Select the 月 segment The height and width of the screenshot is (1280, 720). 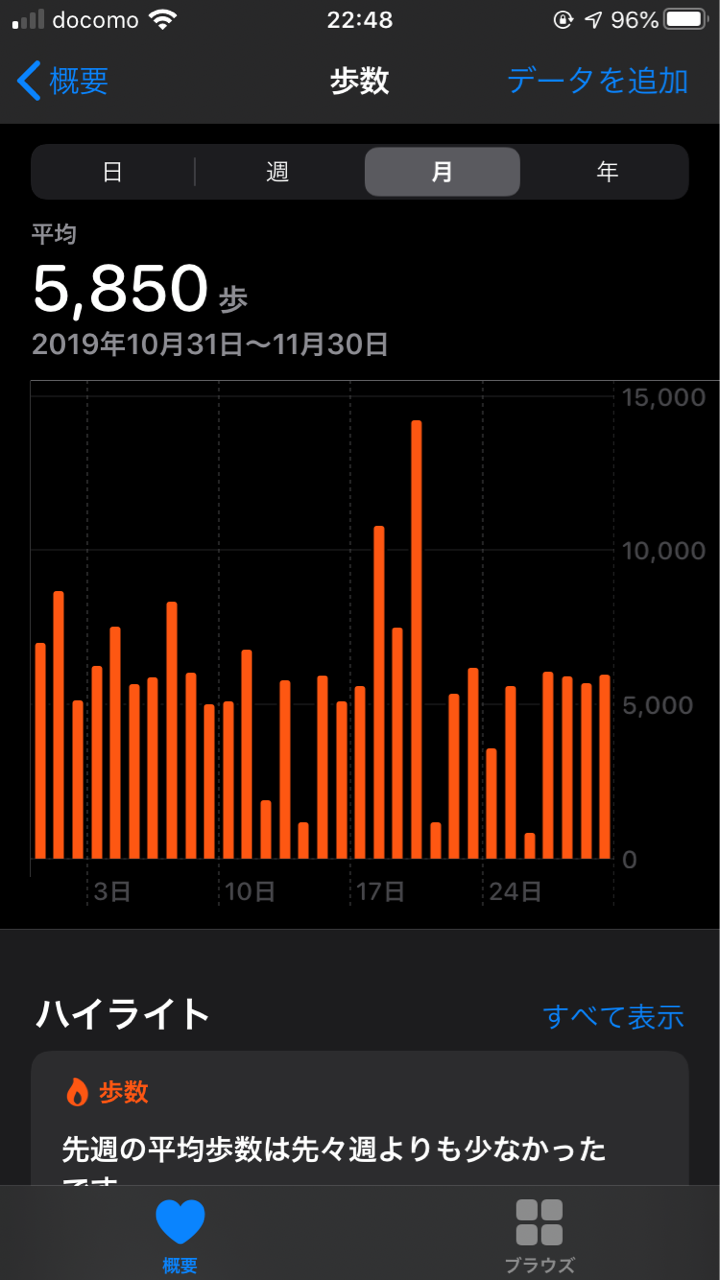pyautogui.click(x=442, y=172)
